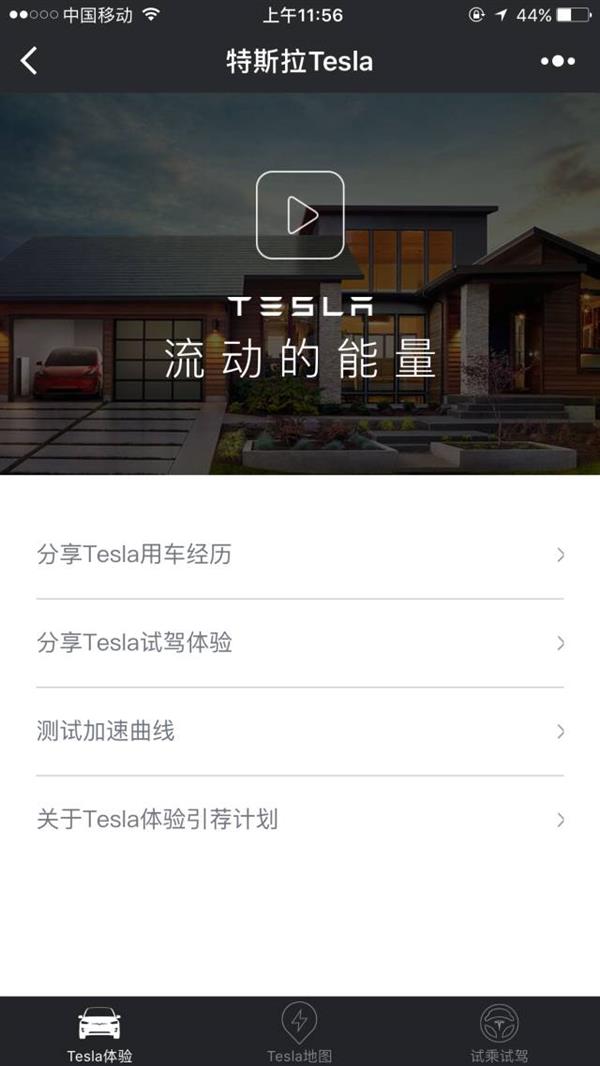Open 分享Tesla用车经历 row

coord(300,554)
